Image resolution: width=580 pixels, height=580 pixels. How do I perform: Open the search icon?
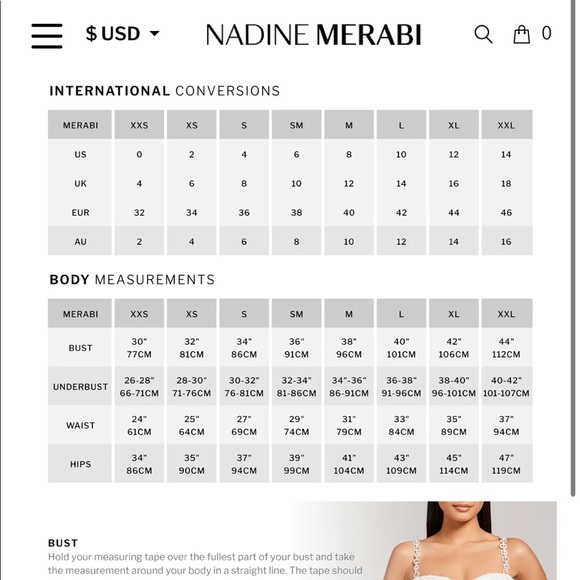coord(483,34)
